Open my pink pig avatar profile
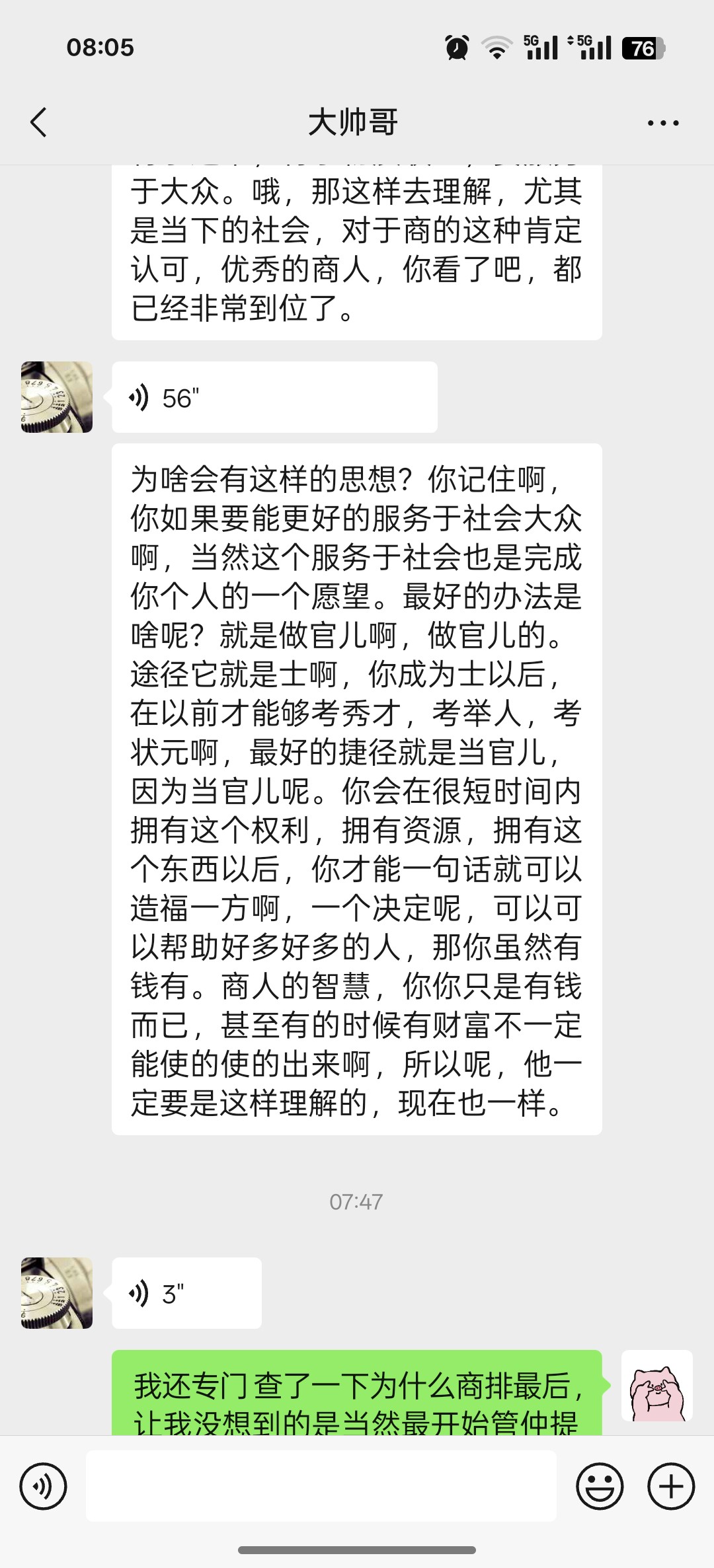This screenshot has height=1568, width=714. (657, 1386)
